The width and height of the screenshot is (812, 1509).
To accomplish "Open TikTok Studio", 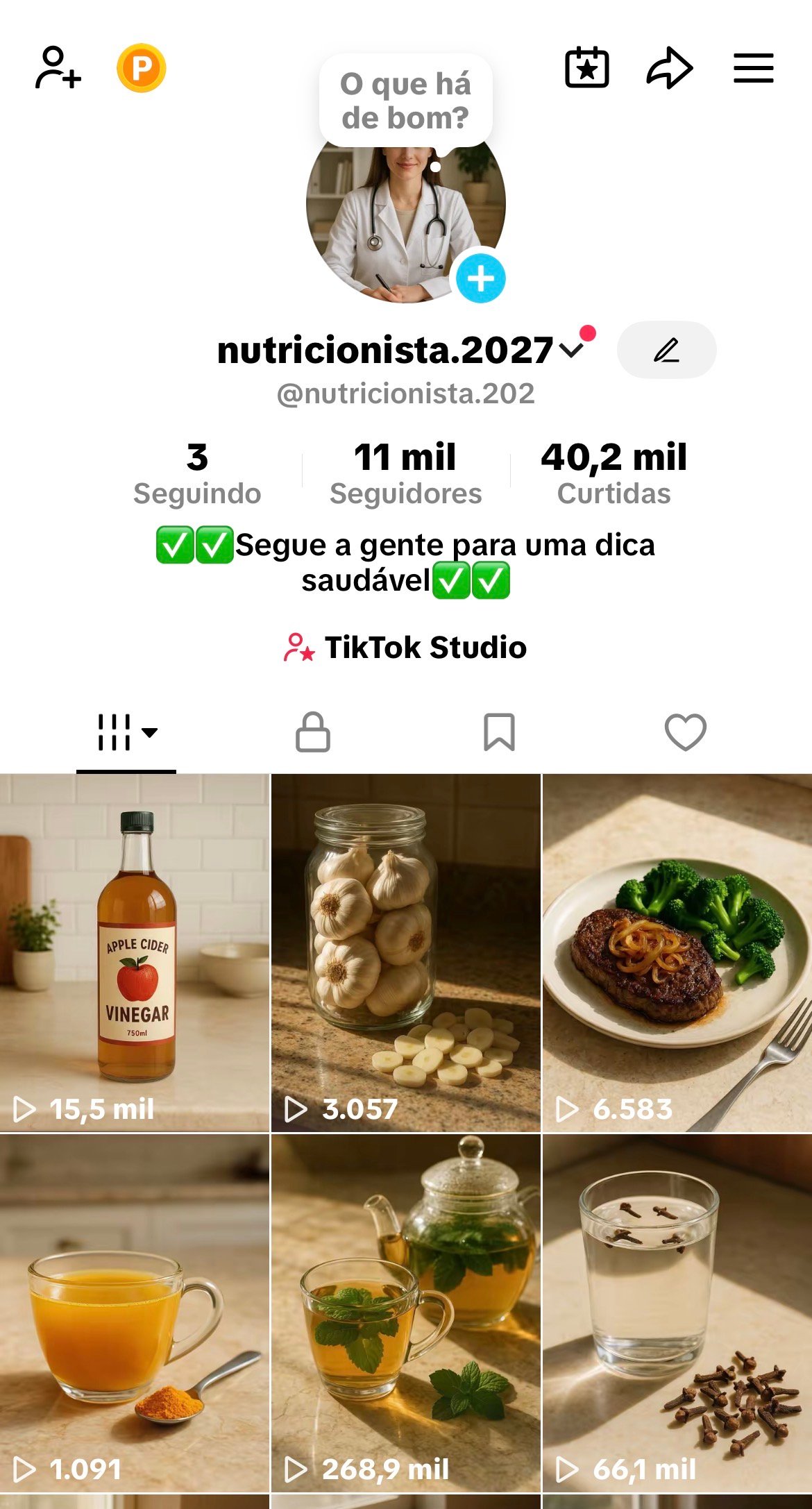I will (x=405, y=647).
